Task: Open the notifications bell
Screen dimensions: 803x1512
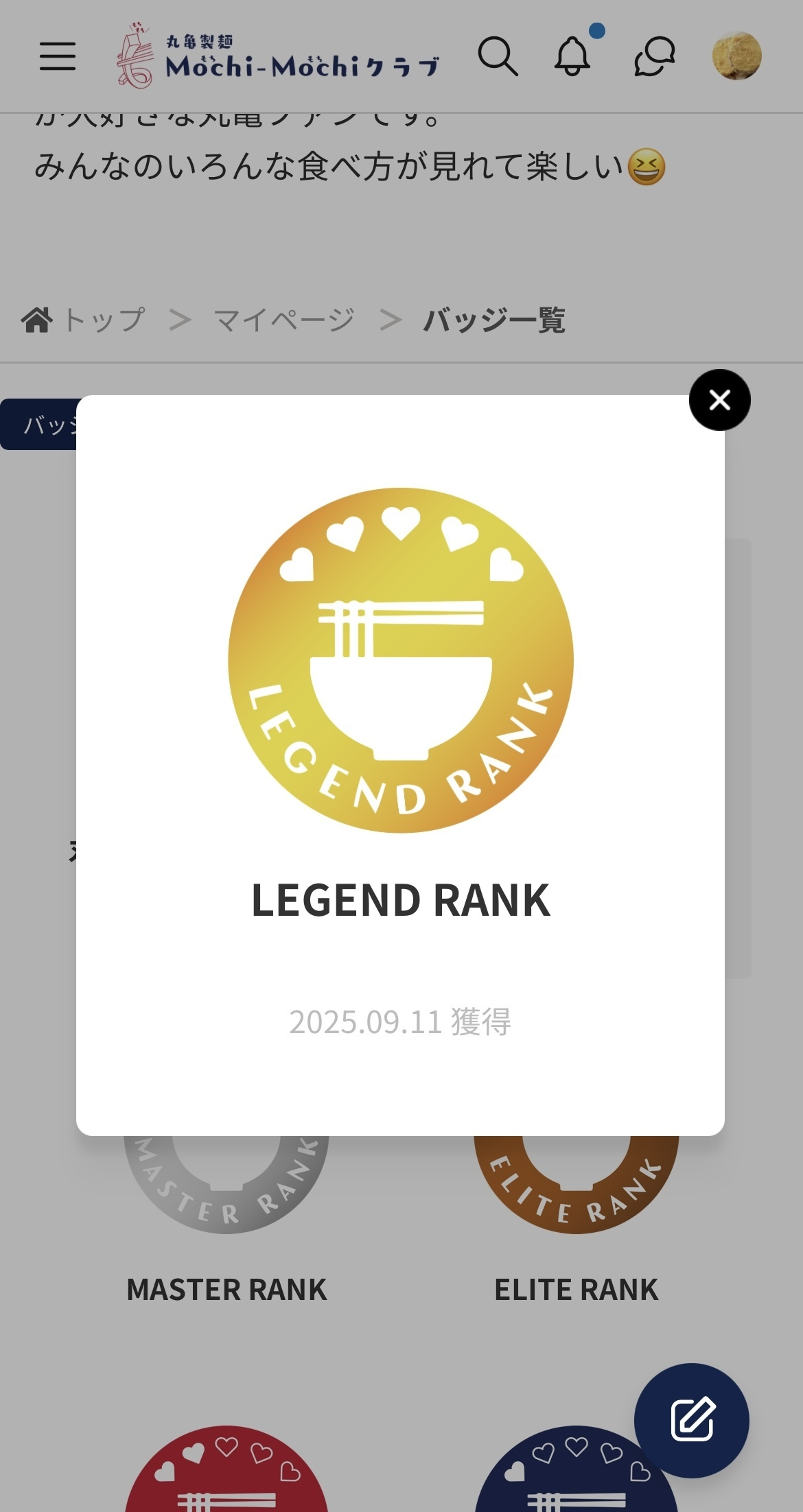Action: tap(572, 56)
